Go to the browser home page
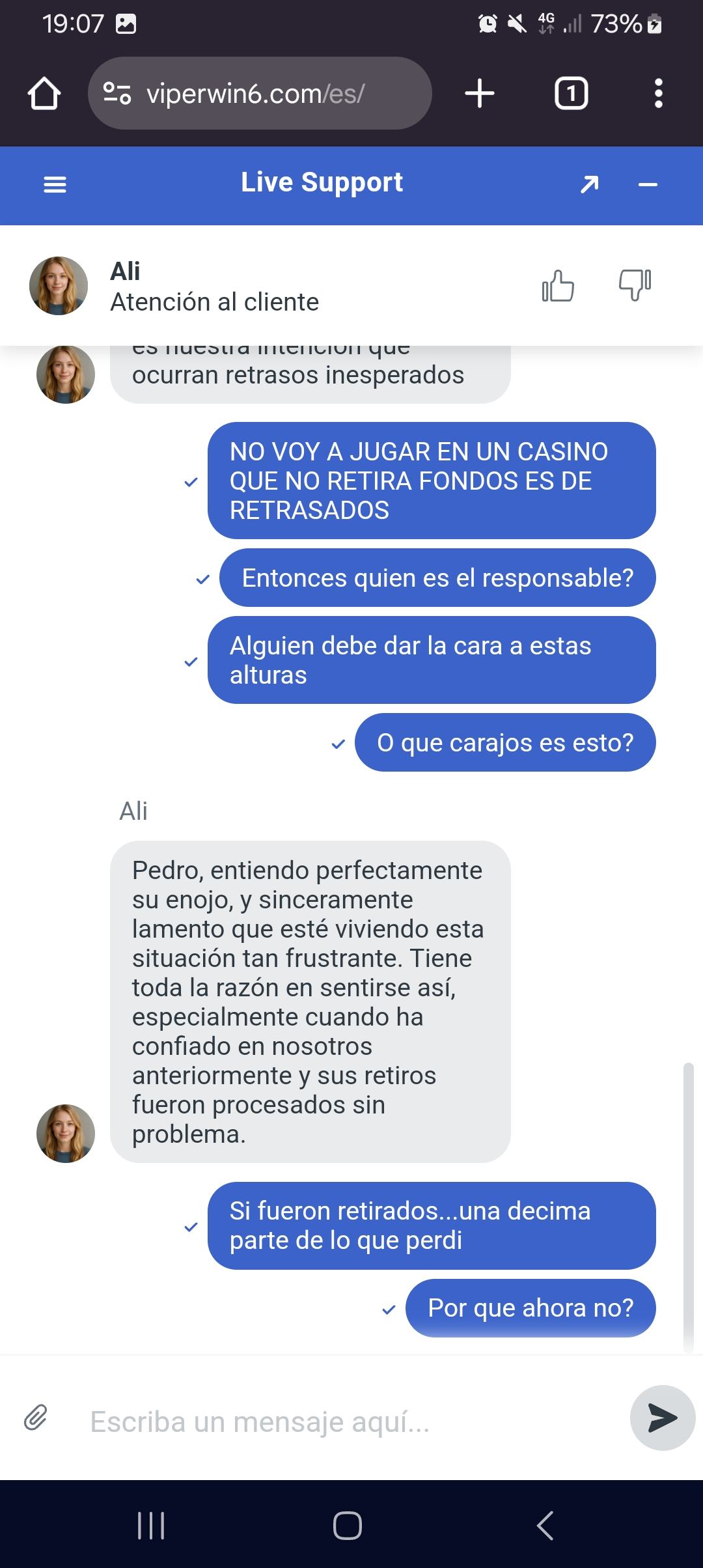Viewport: 703px width, 1568px height. point(44,93)
